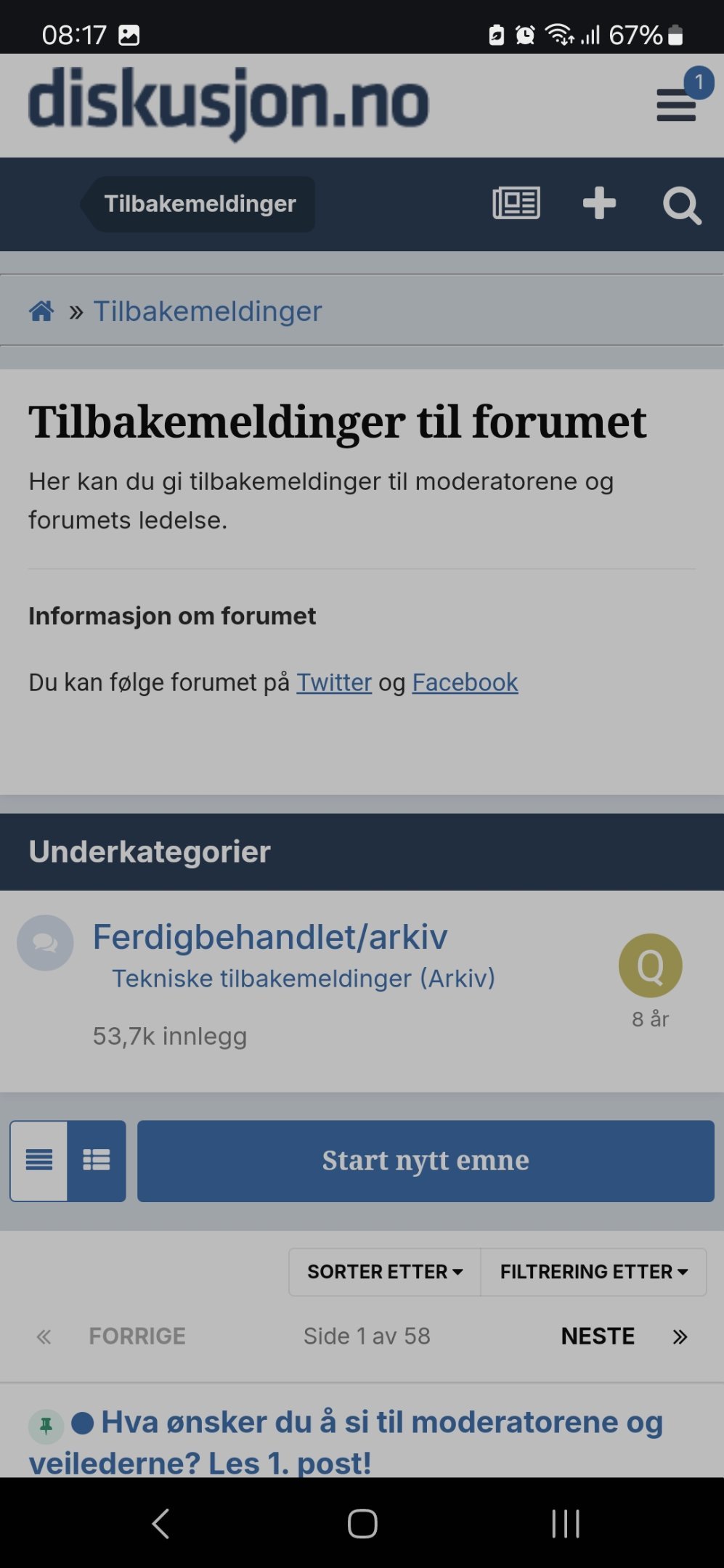This screenshot has height=1568, width=724.
Task: Tap the Tilbakemeldinger back breadcrumb button
Action: tap(199, 204)
